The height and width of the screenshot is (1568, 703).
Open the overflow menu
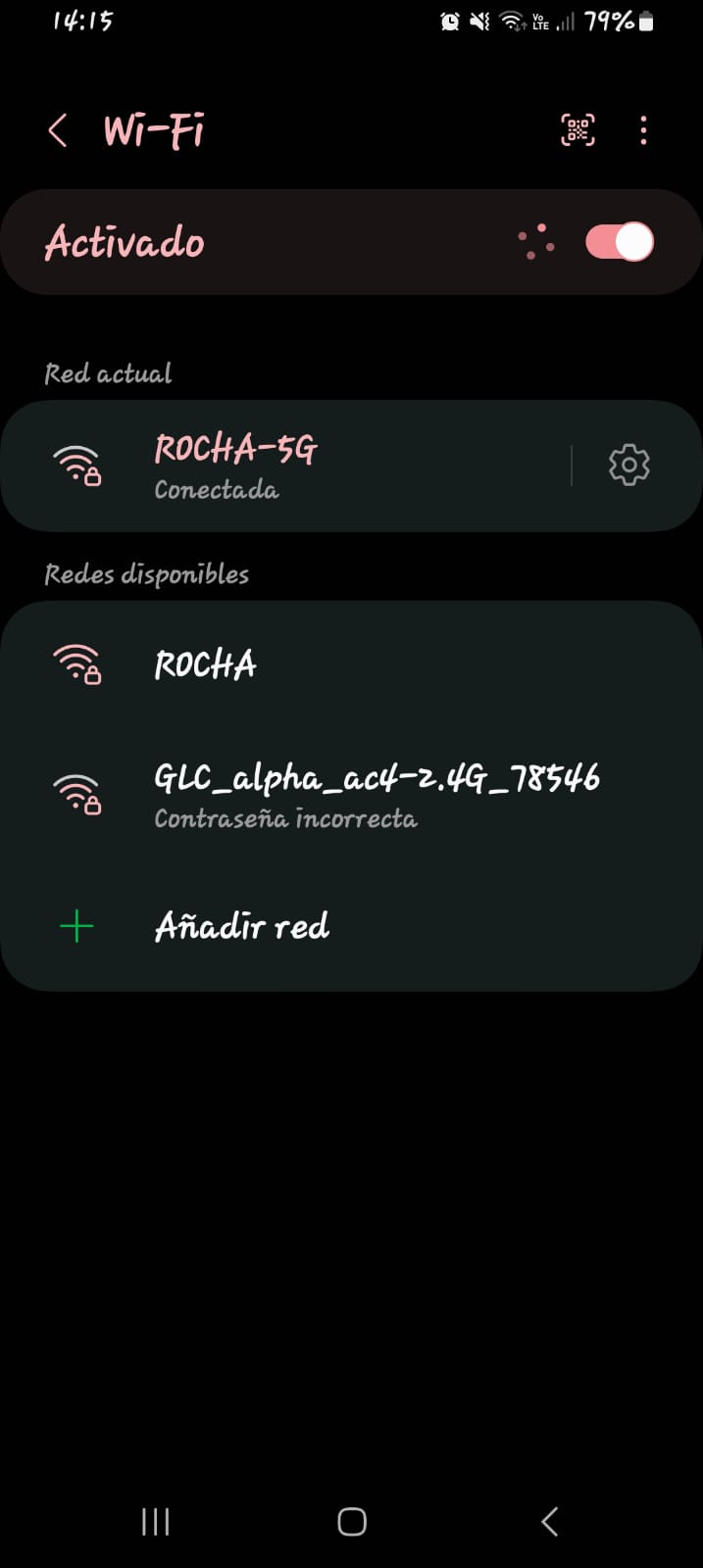(x=643, y=130)
